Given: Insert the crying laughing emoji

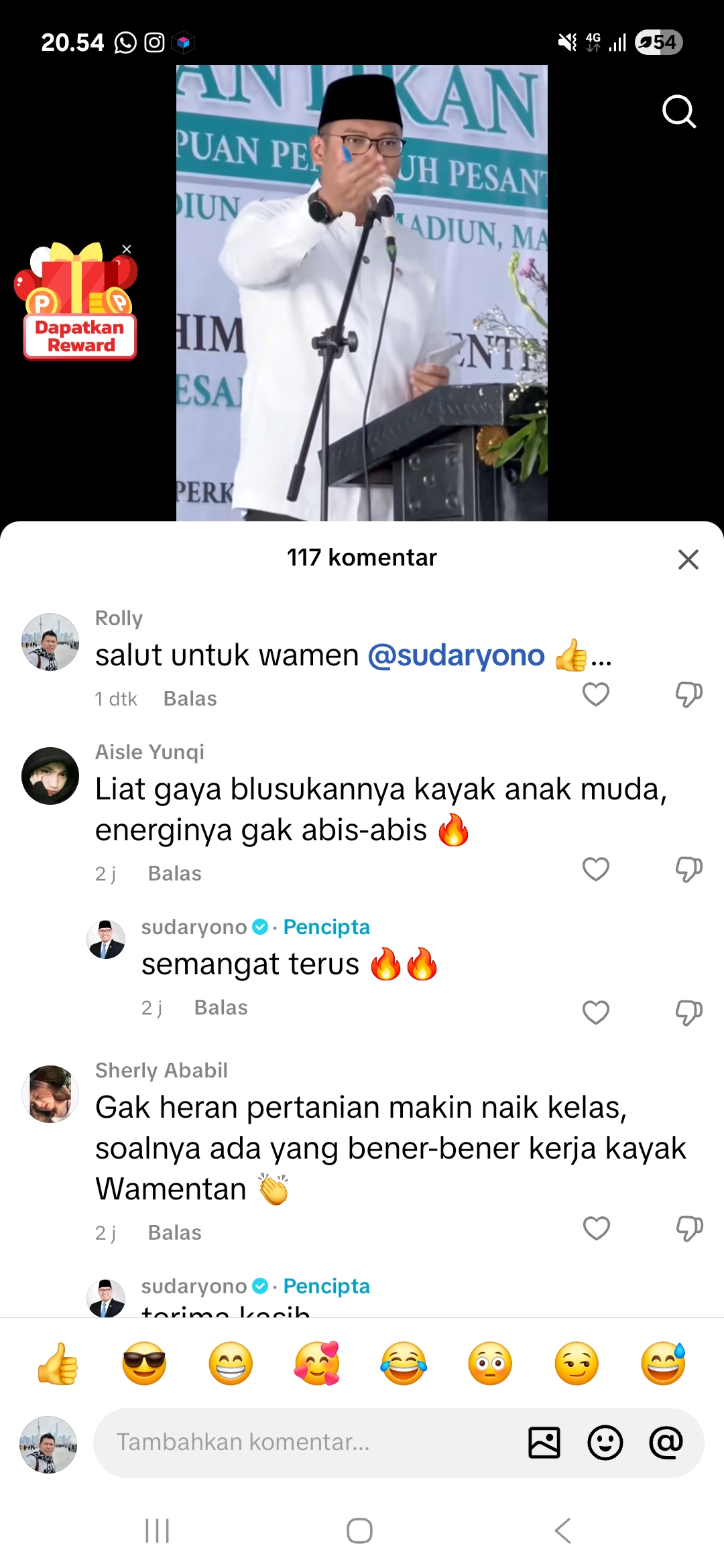Looking at the screenshot, I should tap(404, 1364).
